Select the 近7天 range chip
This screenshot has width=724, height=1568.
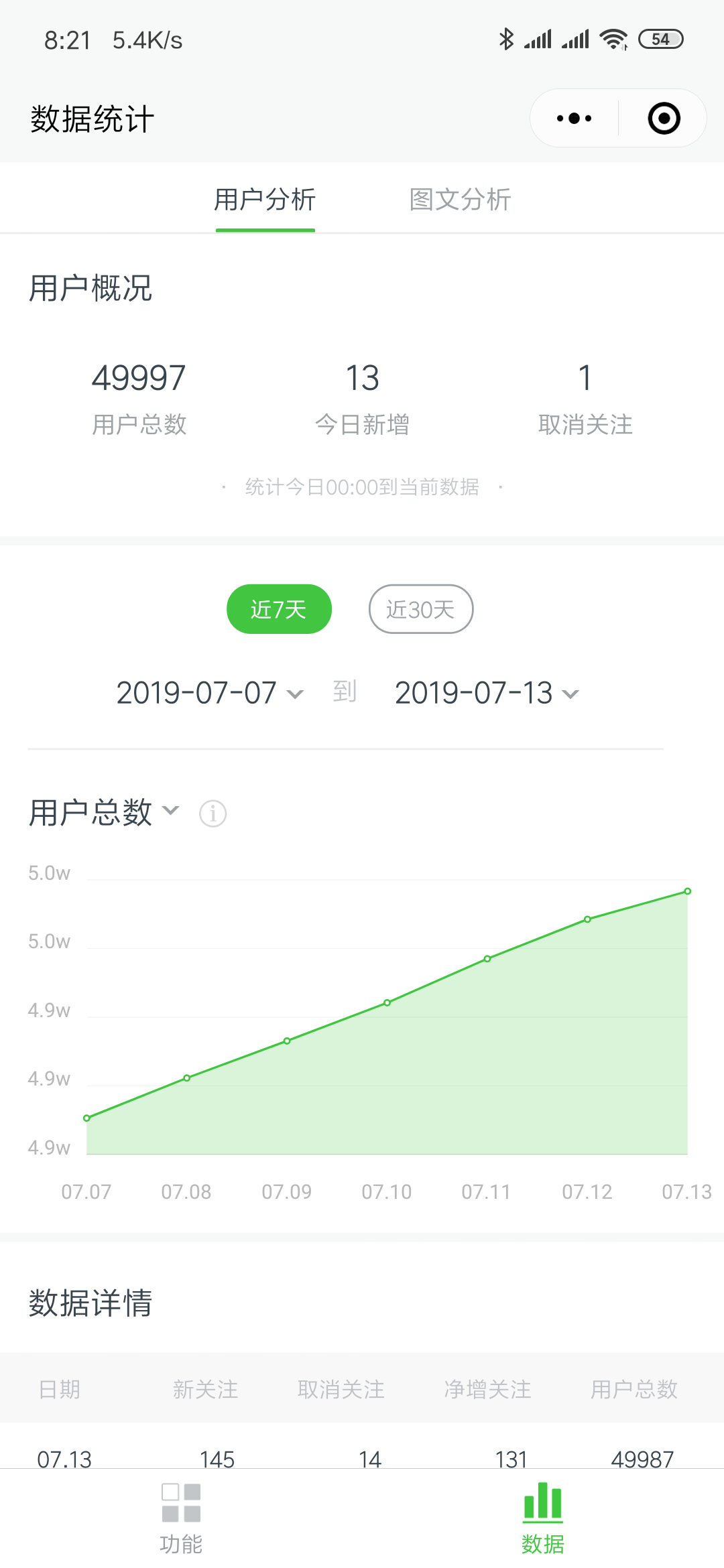tap(279, 609)
